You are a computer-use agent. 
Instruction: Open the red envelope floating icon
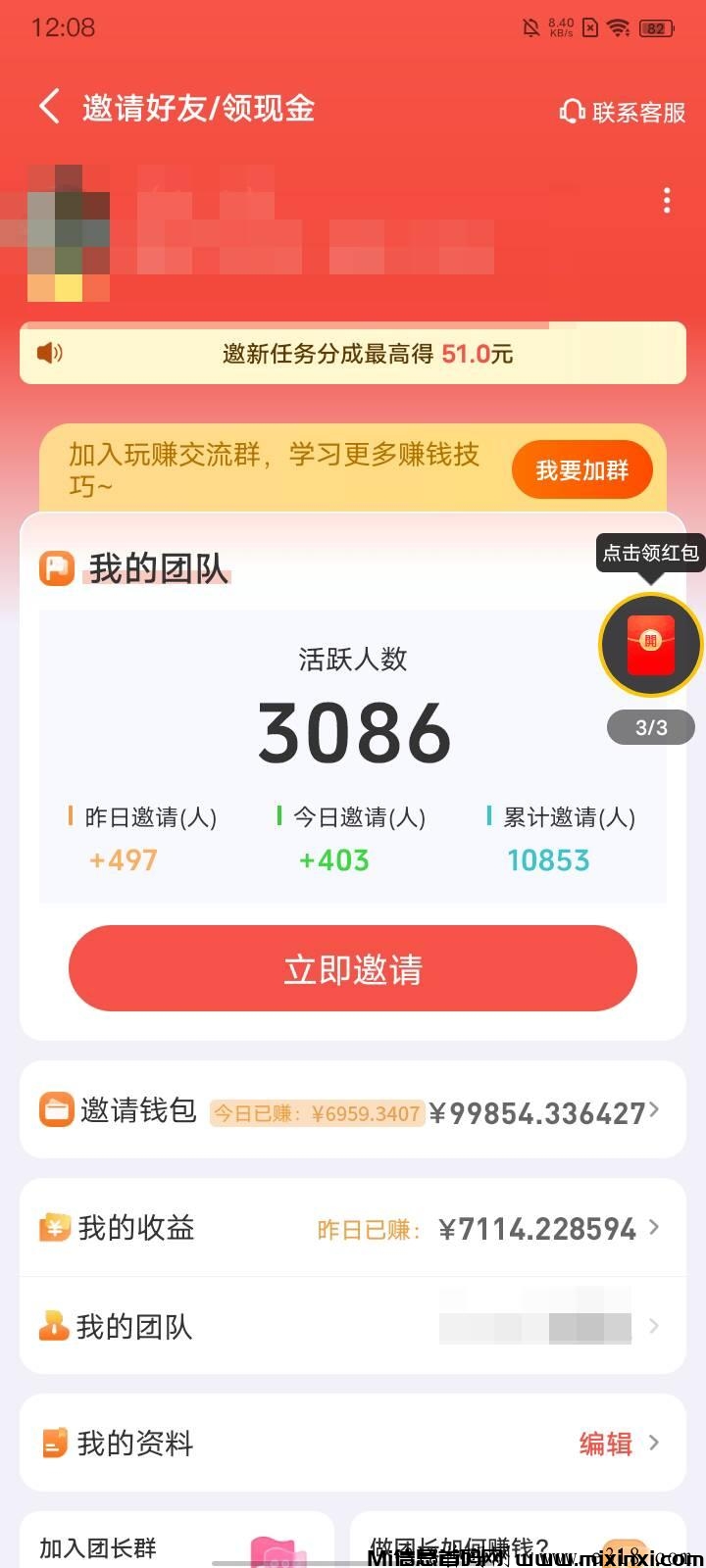[x=650, y=644]
